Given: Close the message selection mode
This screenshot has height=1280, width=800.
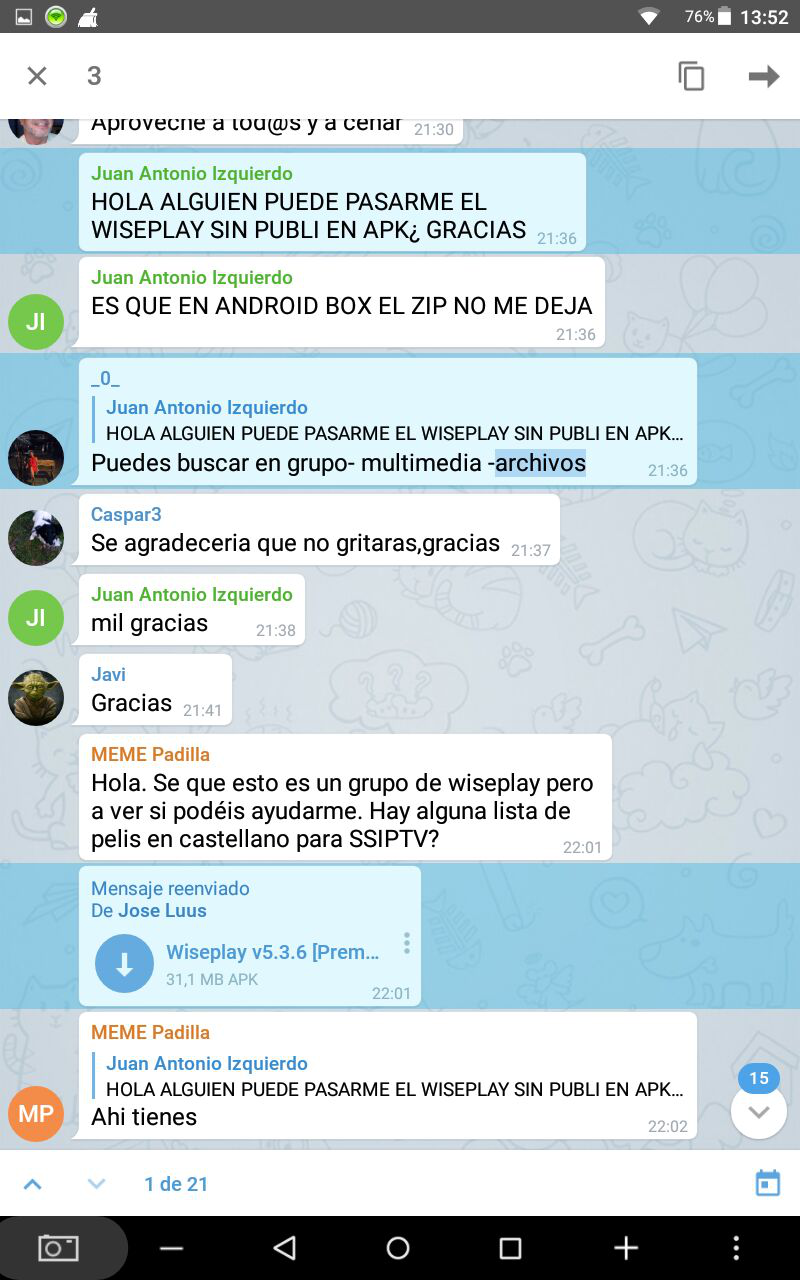Looking at the screenshot, I should tap(37, 76).
